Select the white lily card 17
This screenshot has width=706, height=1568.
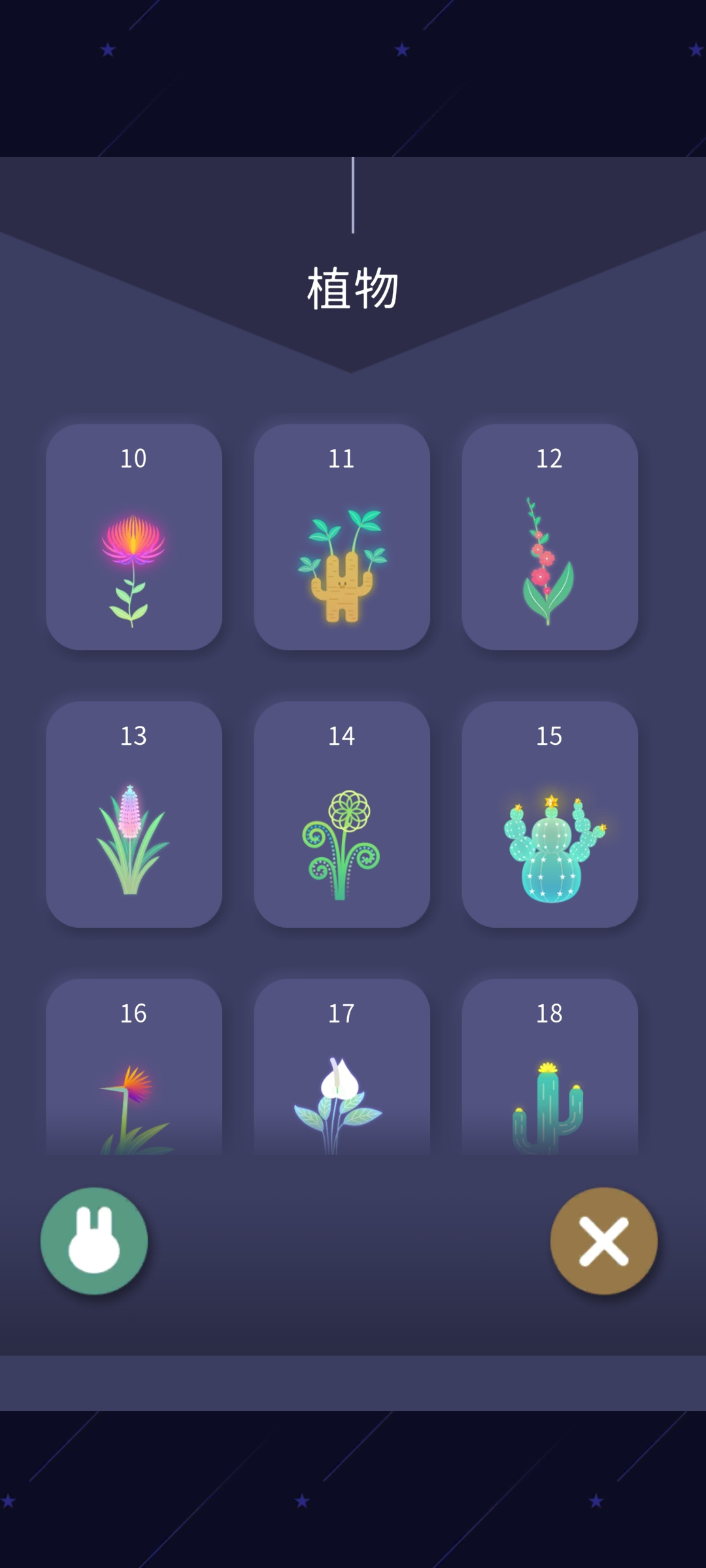(342, 1067)
